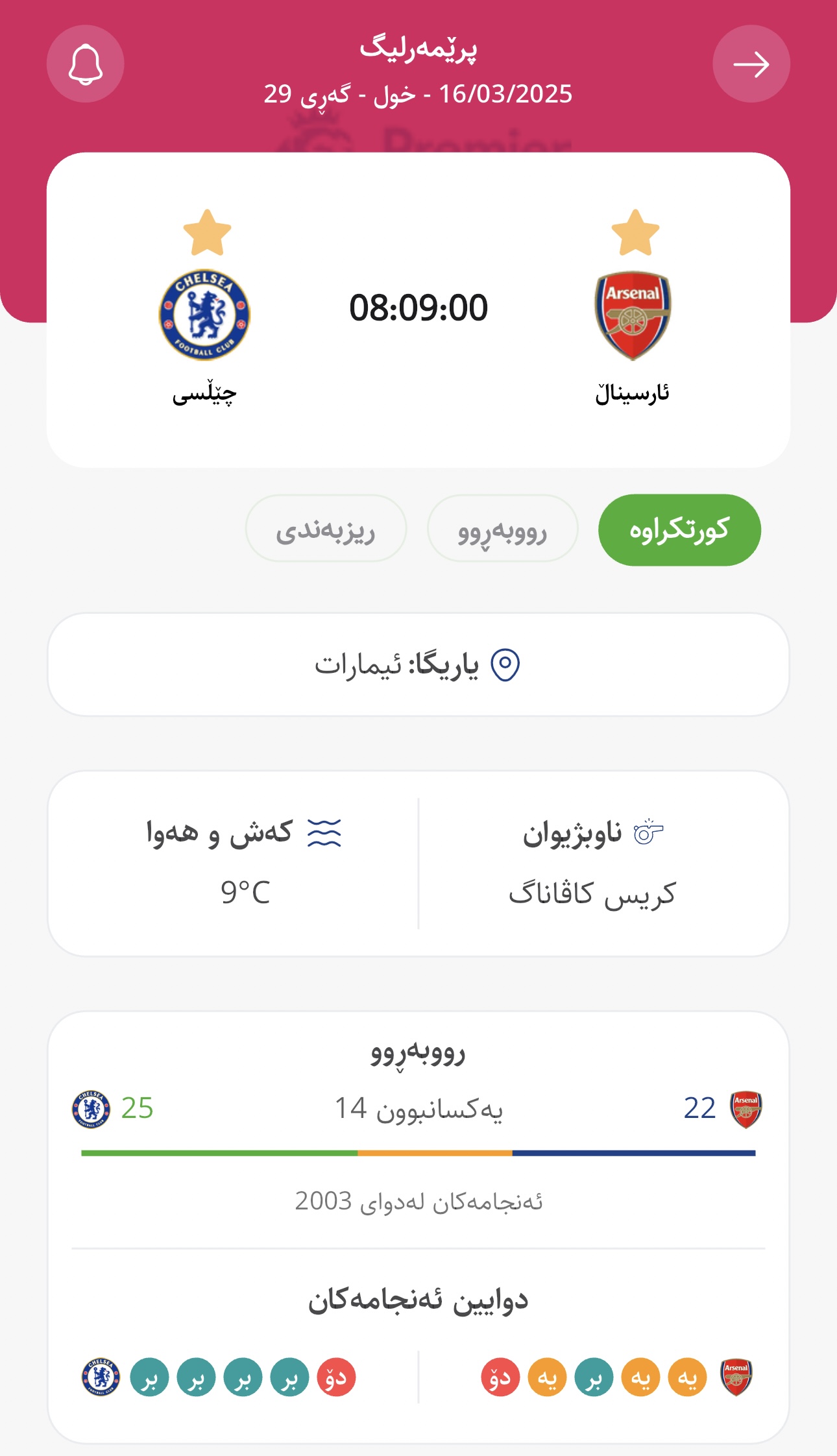Open Chelsea team crest in match header

(x=204, y=315)
